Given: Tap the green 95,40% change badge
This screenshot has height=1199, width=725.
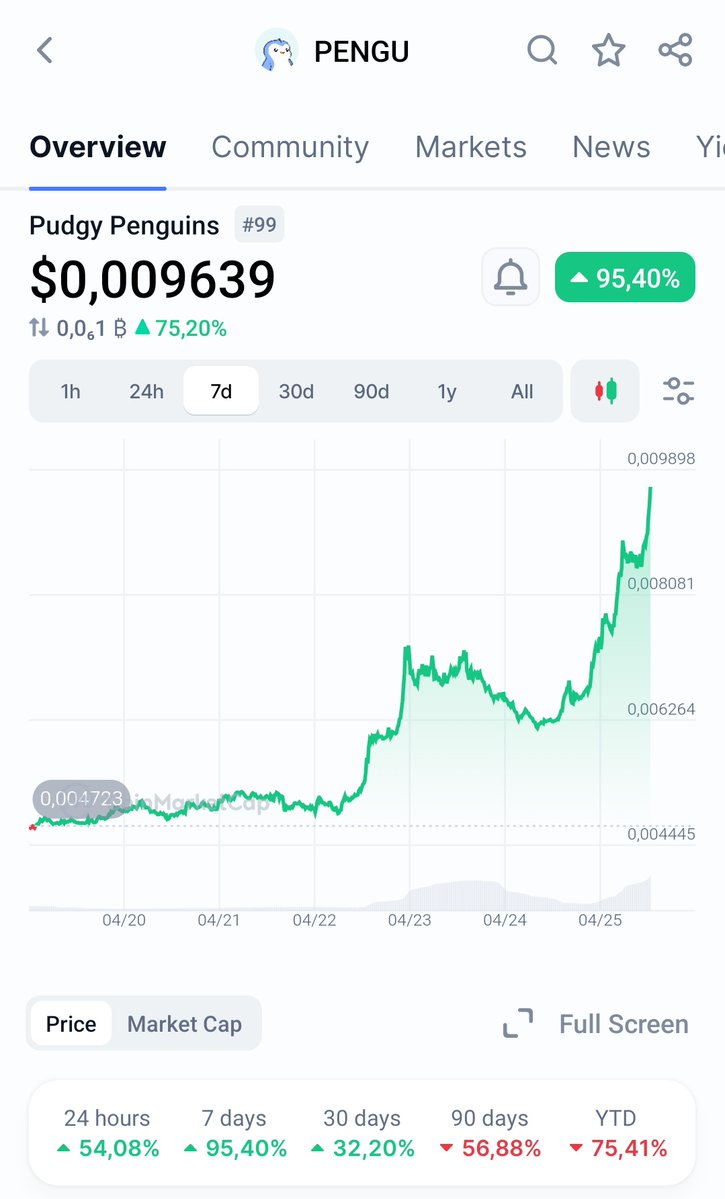Looking at the screenshot, I should click(625, 277).
